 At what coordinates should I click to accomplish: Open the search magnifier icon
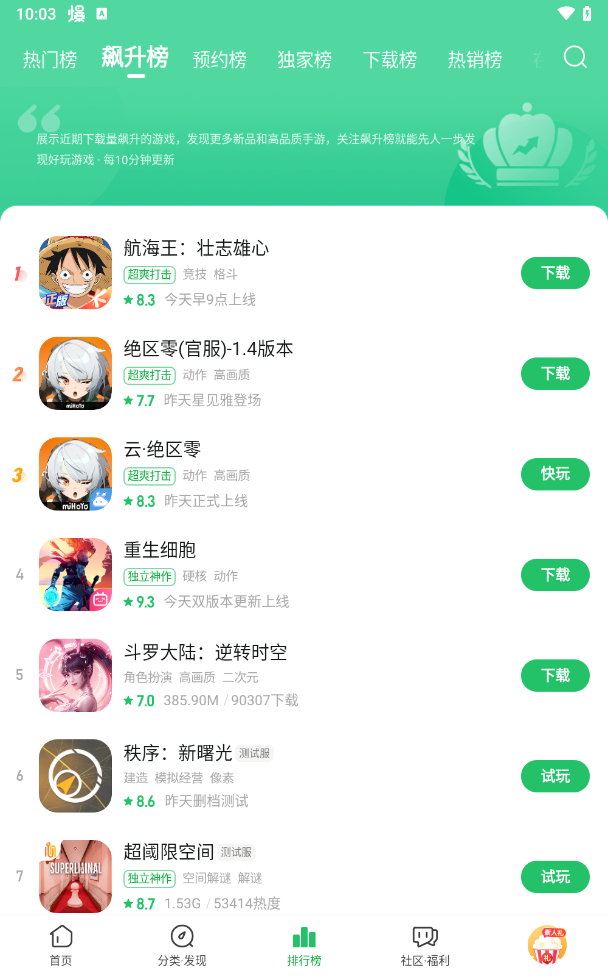pyautogui.click(x=575, y=57)
